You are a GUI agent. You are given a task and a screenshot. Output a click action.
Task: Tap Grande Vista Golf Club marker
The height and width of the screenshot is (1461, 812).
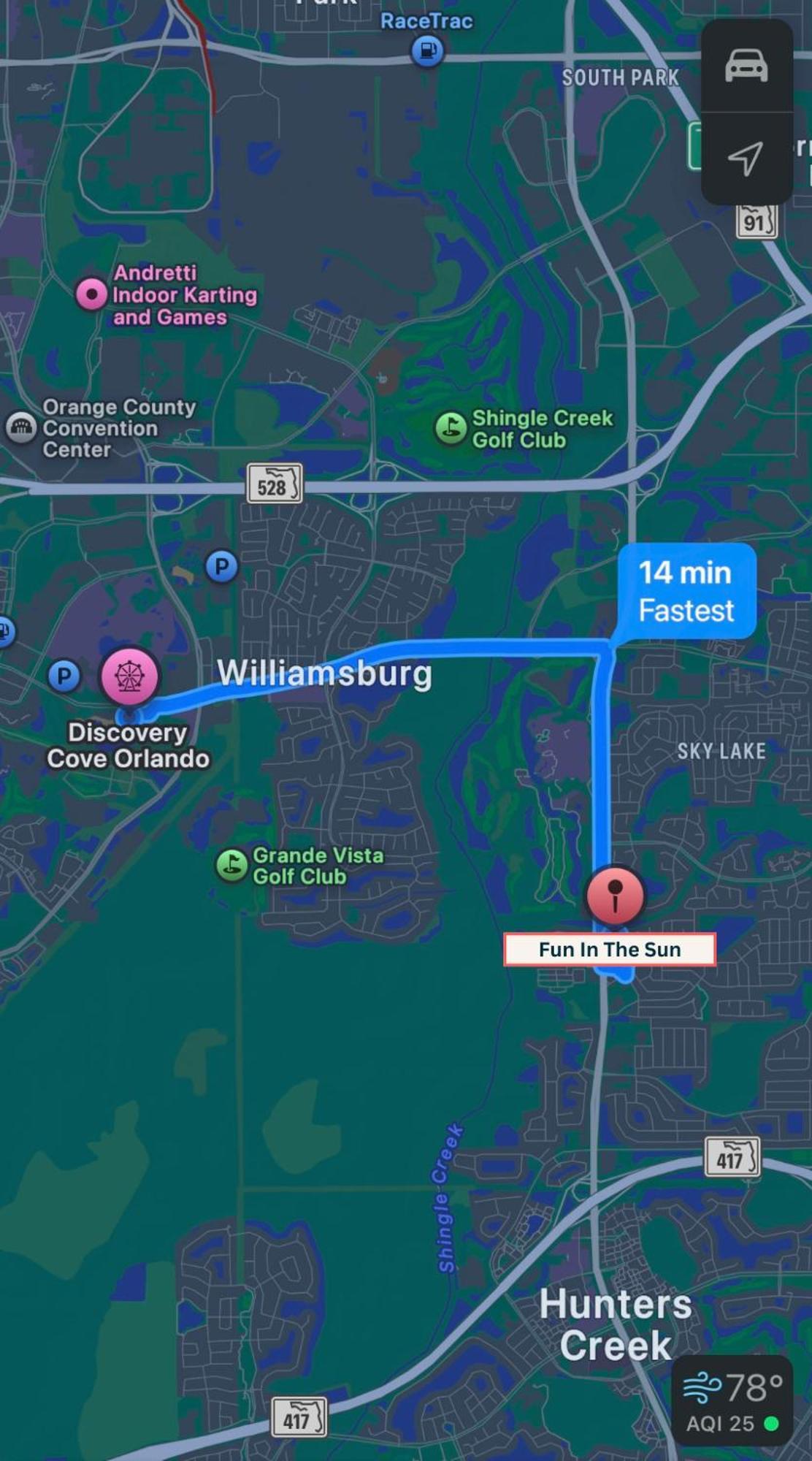[232, 866]
